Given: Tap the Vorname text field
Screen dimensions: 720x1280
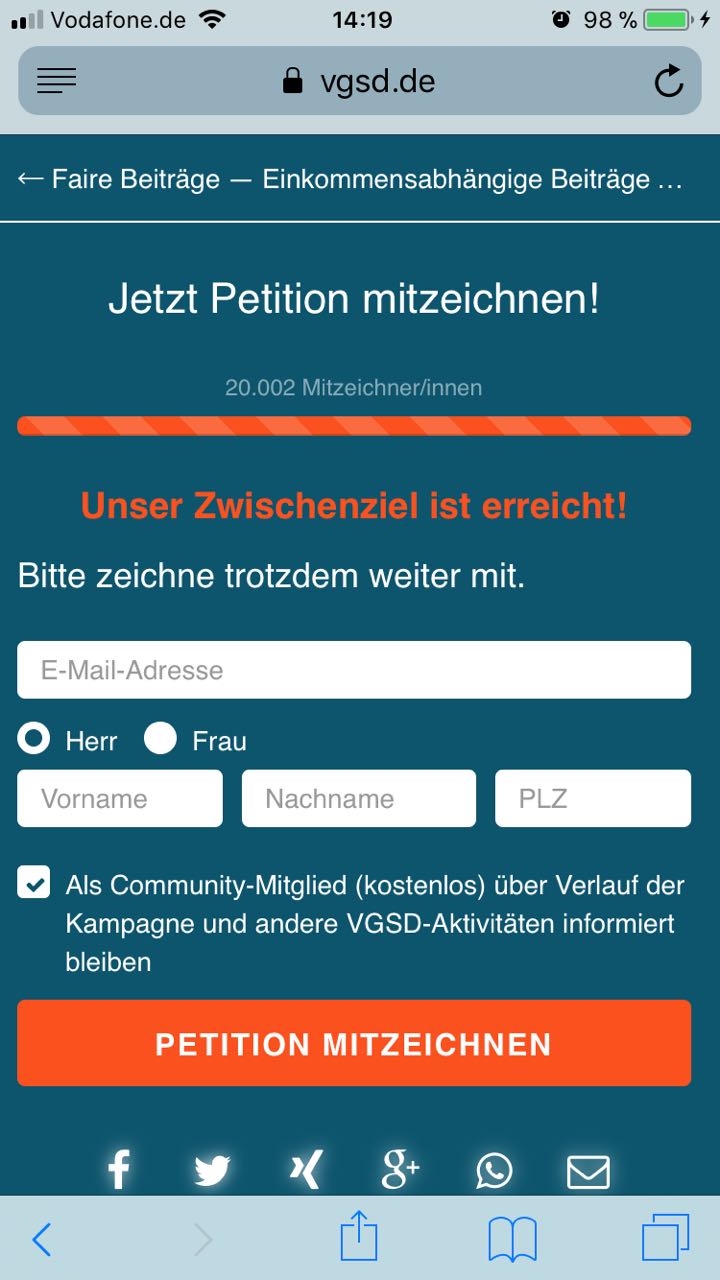Looking at the screenshot, I should pyautogui.click(x=120, y=798).
